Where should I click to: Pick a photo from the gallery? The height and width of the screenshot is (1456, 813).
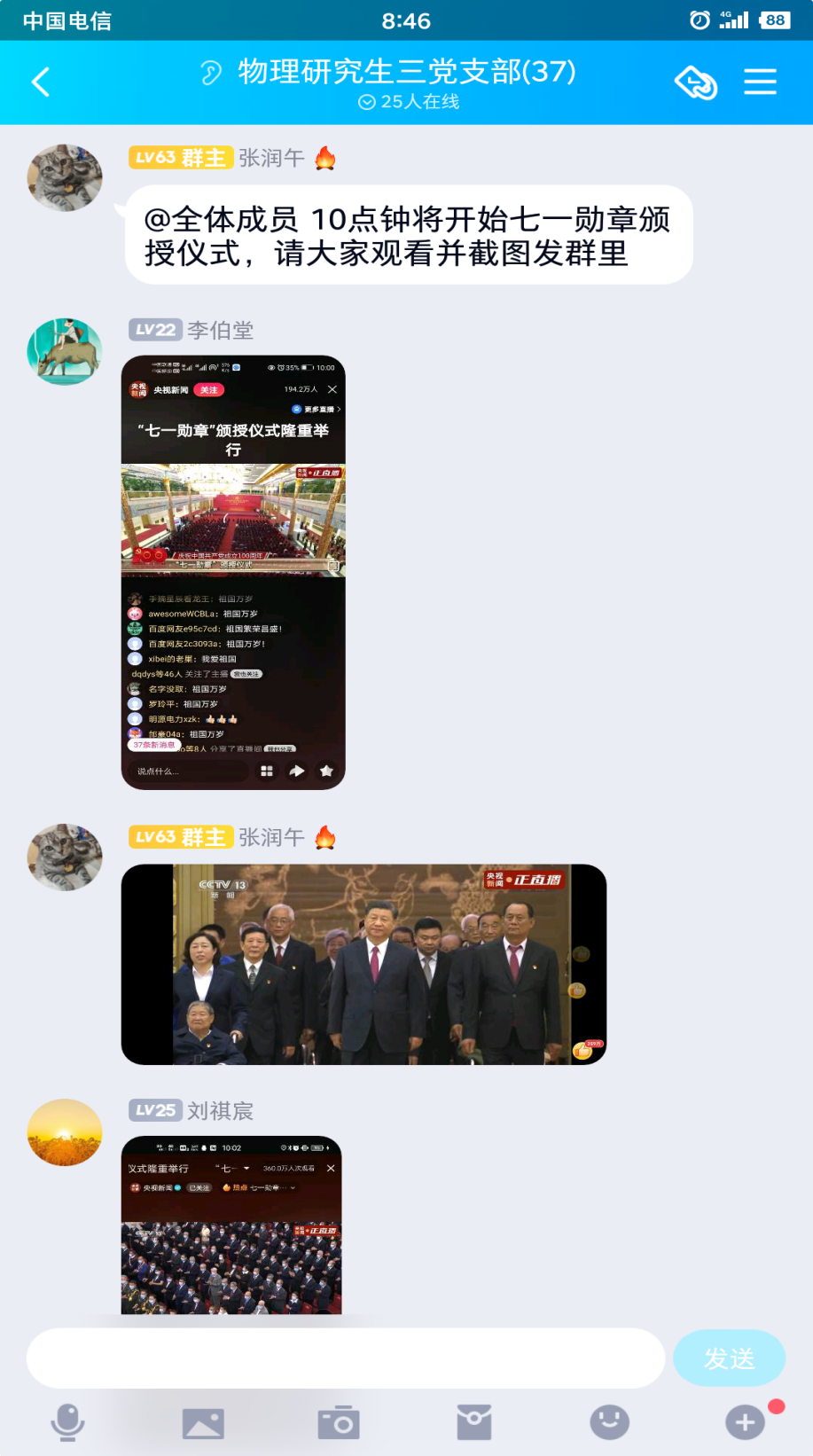pos(203,1423)
